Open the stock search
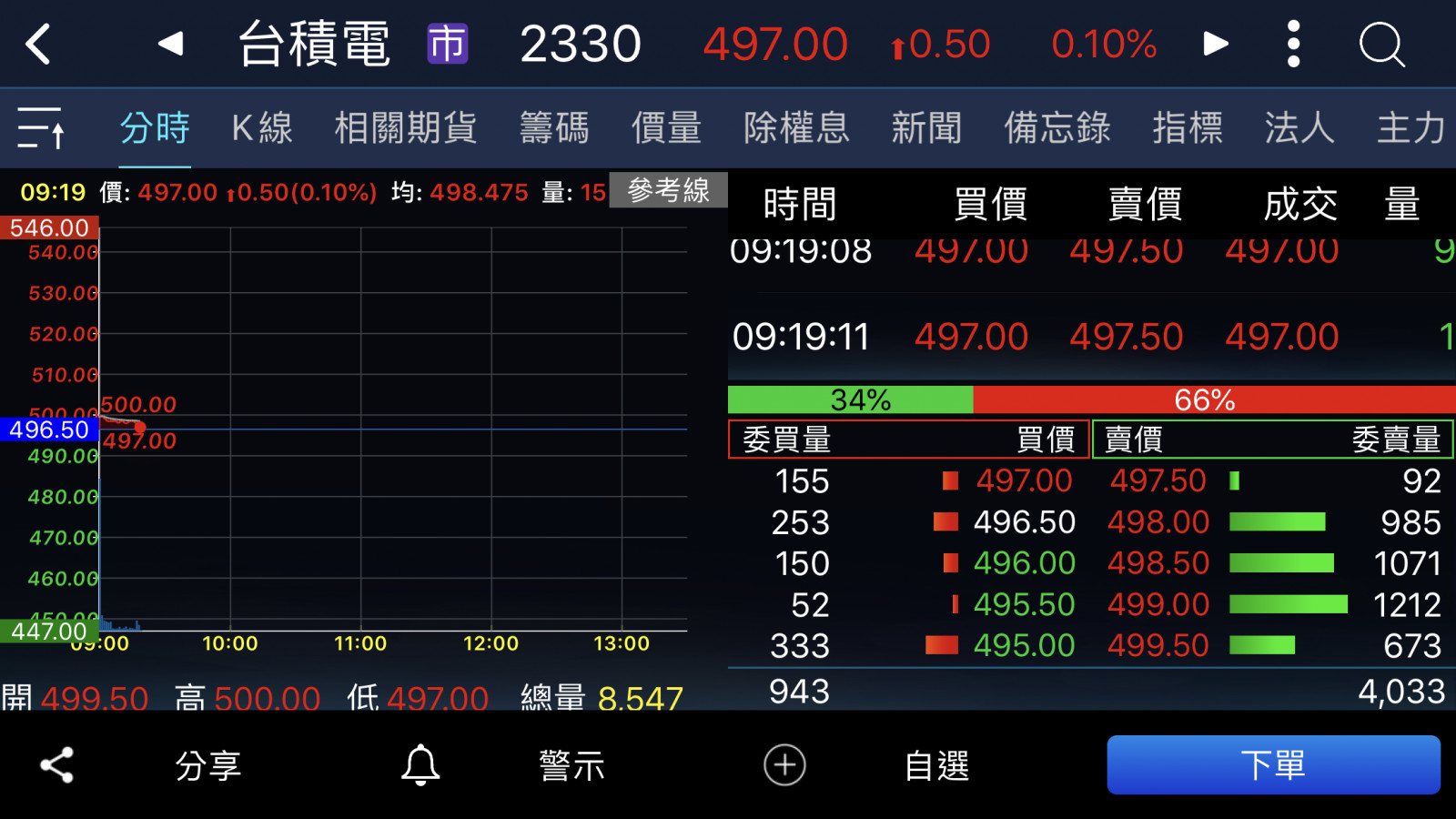This screenshot has width=1456, height=819. point(1381,44)
